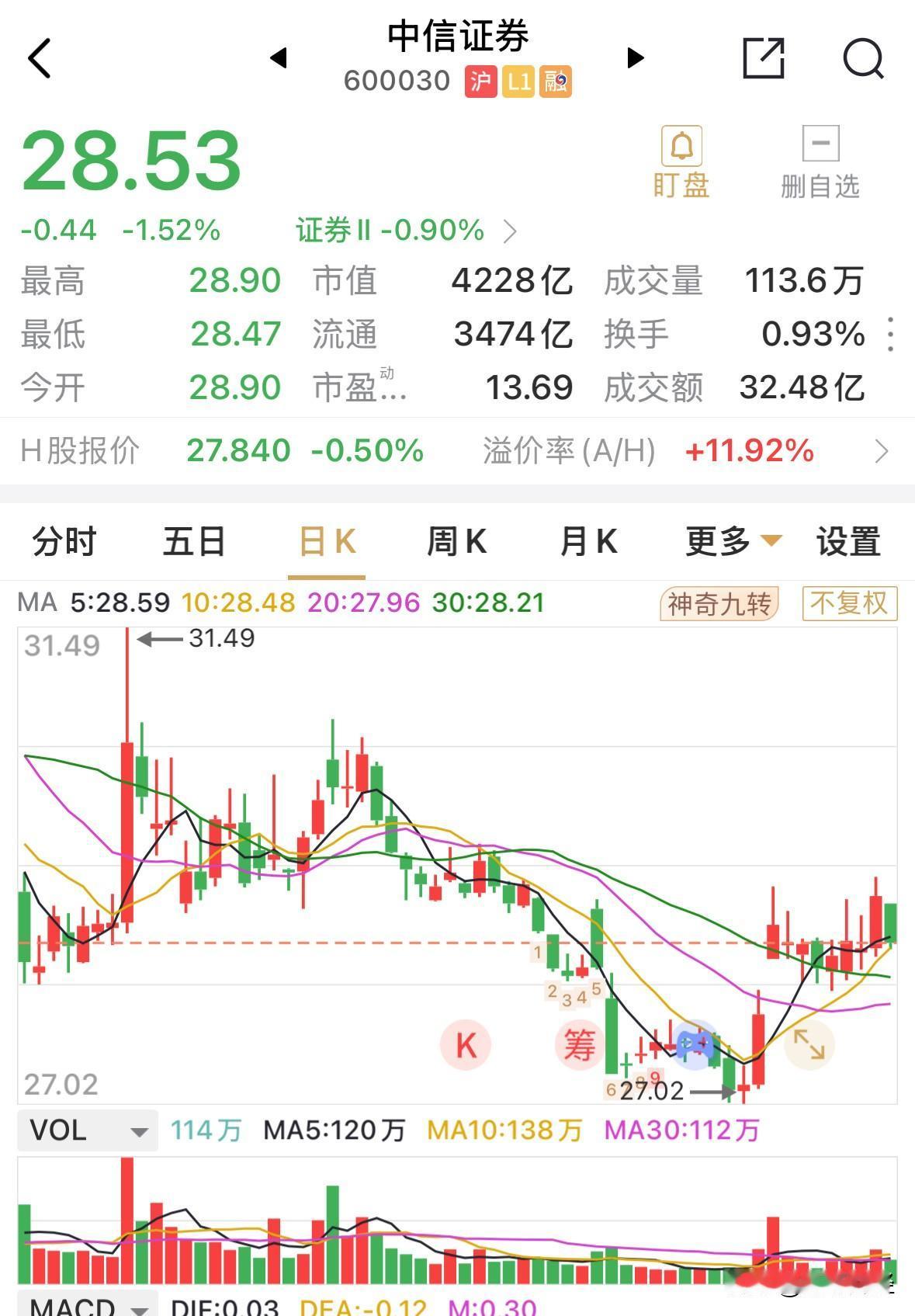Viewport: 915px width, 1316px height.
Task: Switch to next stock with right arrow
Action: tap(635, 57)
